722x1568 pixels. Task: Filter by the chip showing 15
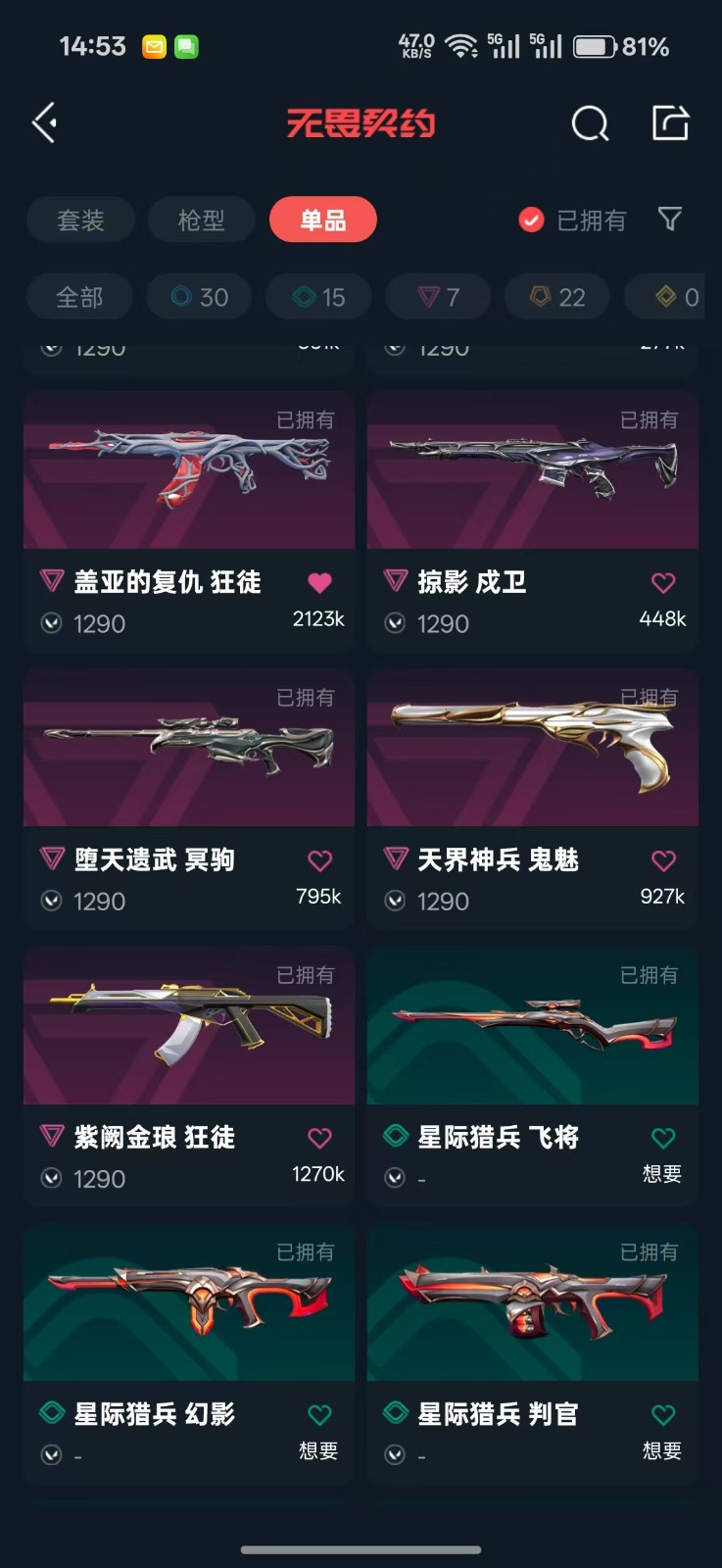pyautogui.click(x=319, y=297)
